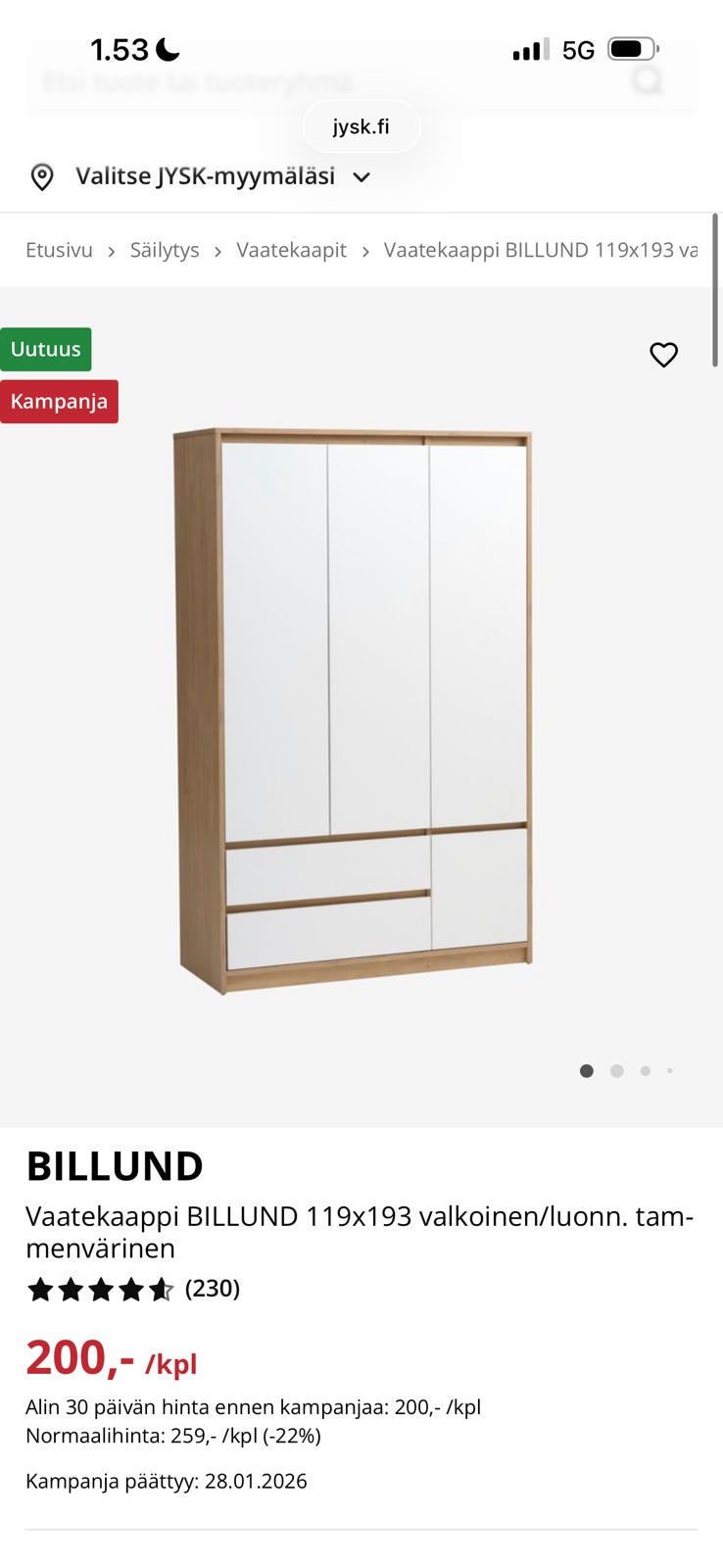Open the Säilytys breadcrumb category
Image resolution: width=723 pixels, height=1568 pixels.
[x=165, y=250]
